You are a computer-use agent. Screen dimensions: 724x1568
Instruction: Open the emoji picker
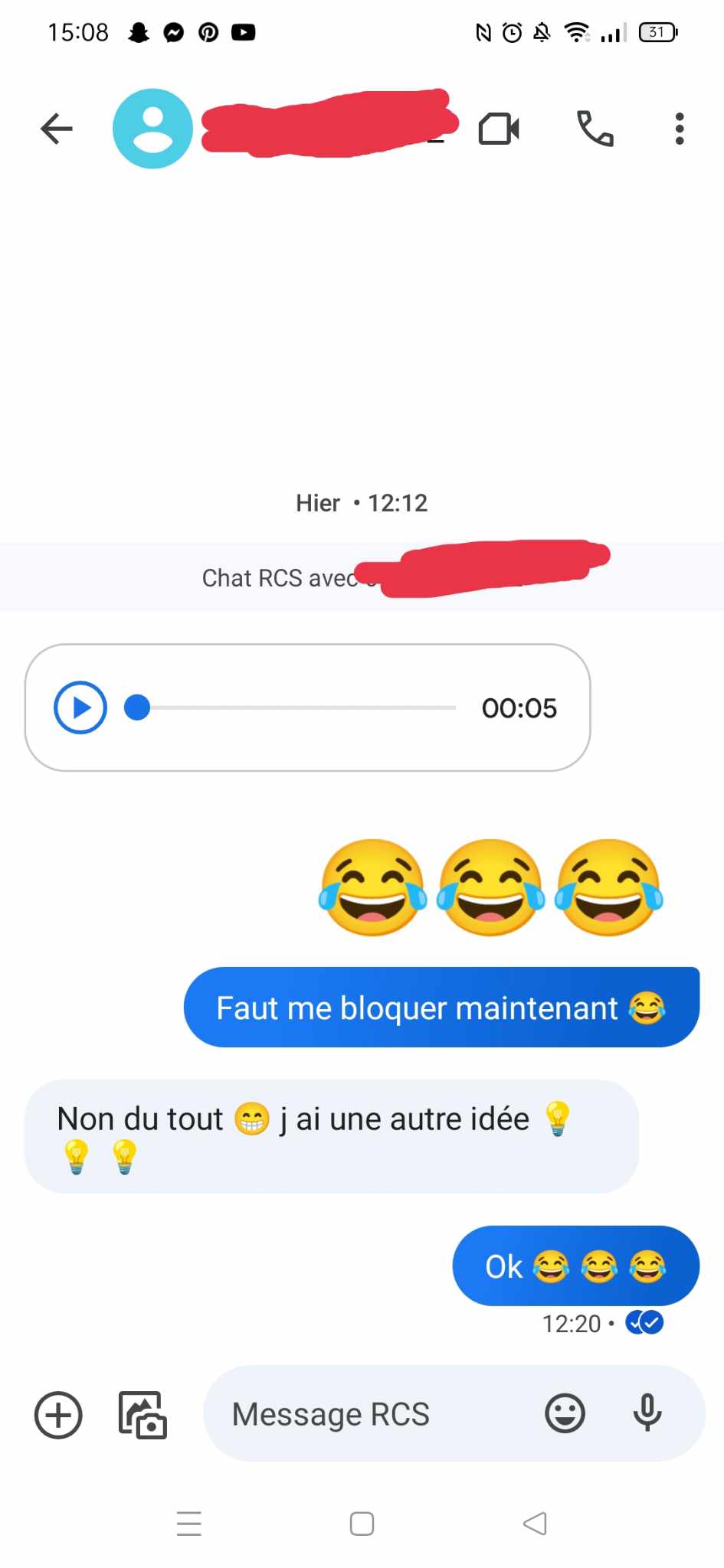point(565,1413)
